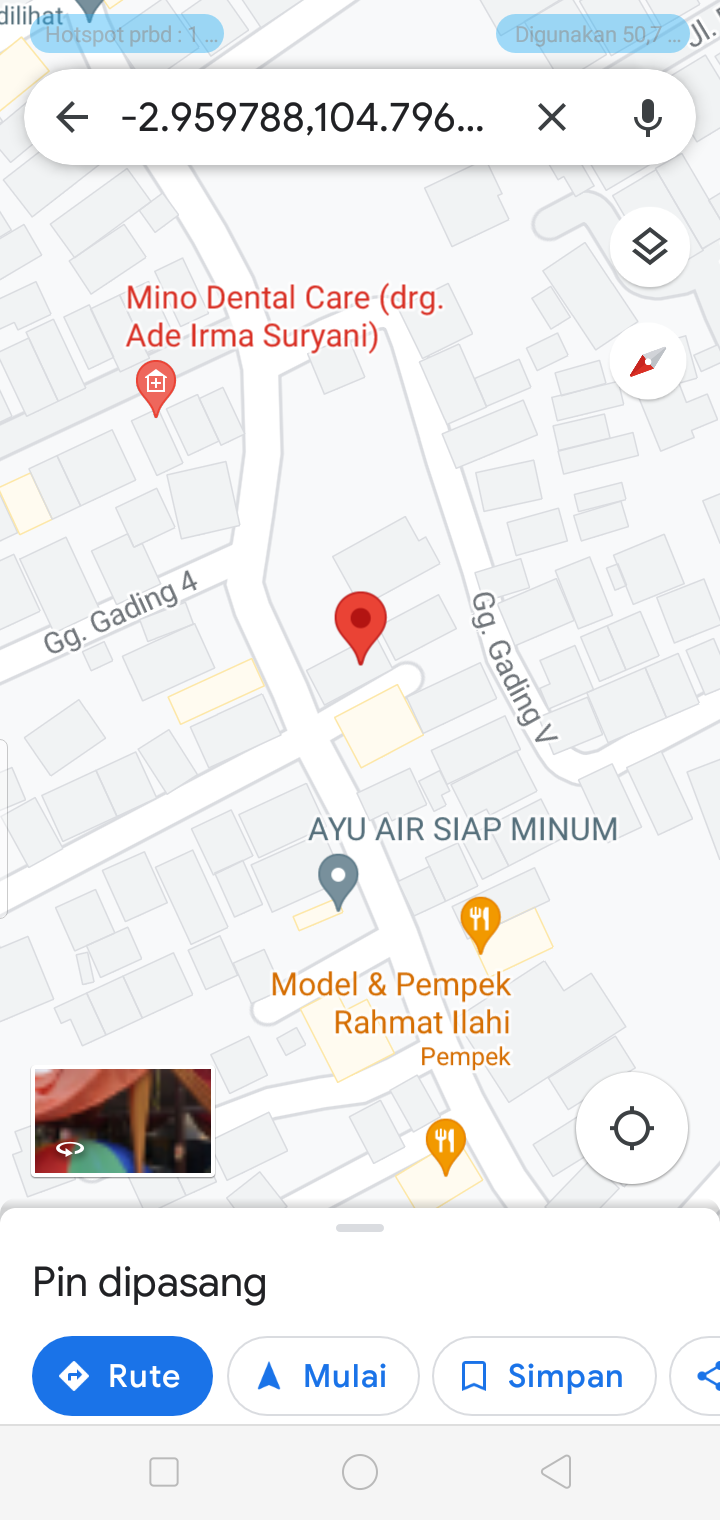This screenshot has width=720, height=1520.
Task: Open the map layers selector
Action: click(650, 246)
